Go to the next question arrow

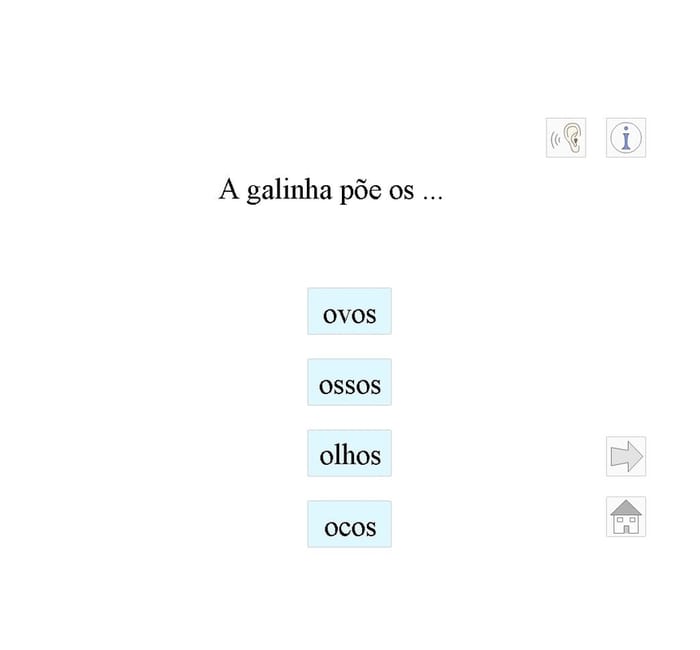tap(626, 457)
